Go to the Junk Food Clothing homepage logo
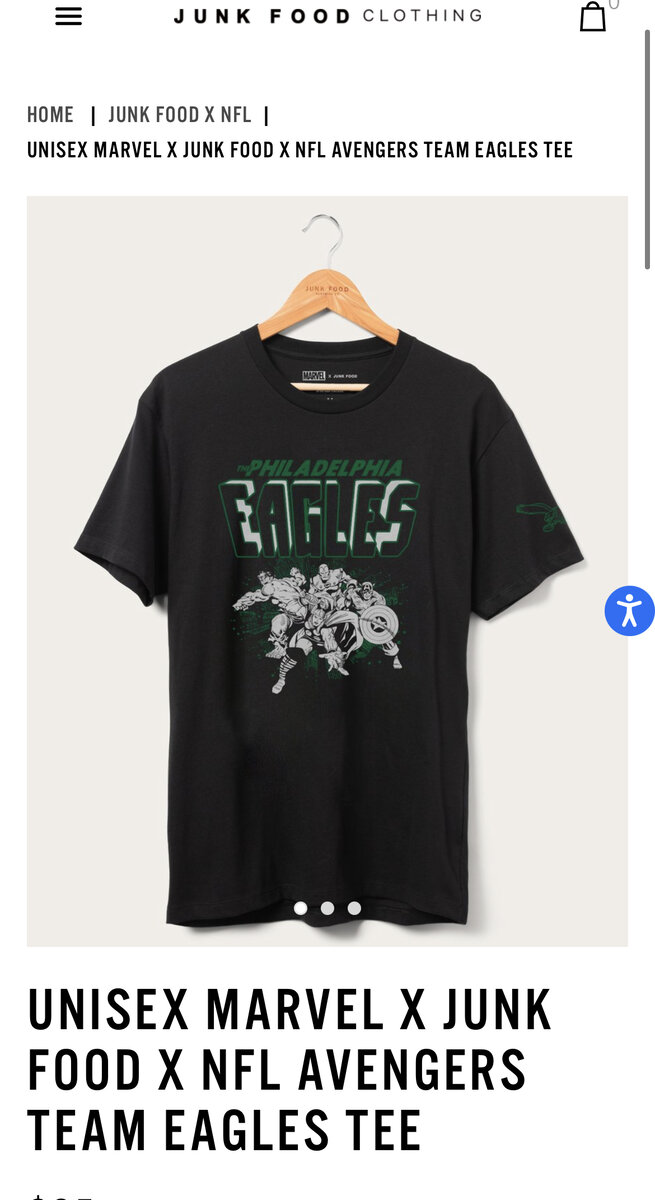Image resolution: width=655 pixels, height=1200 pixels. click(x=327, y=16)
